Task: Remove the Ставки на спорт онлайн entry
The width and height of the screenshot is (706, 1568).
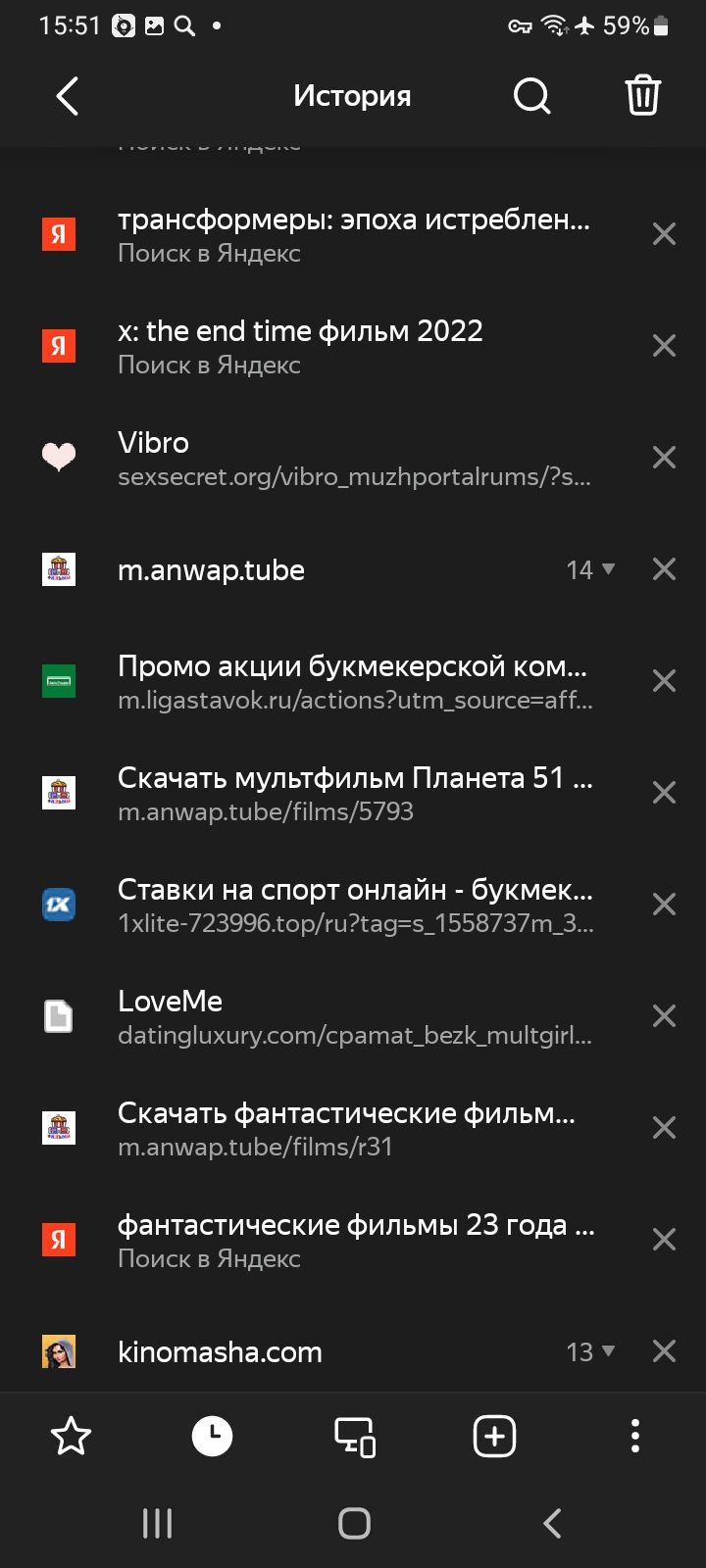Action: tap(664, 904)
